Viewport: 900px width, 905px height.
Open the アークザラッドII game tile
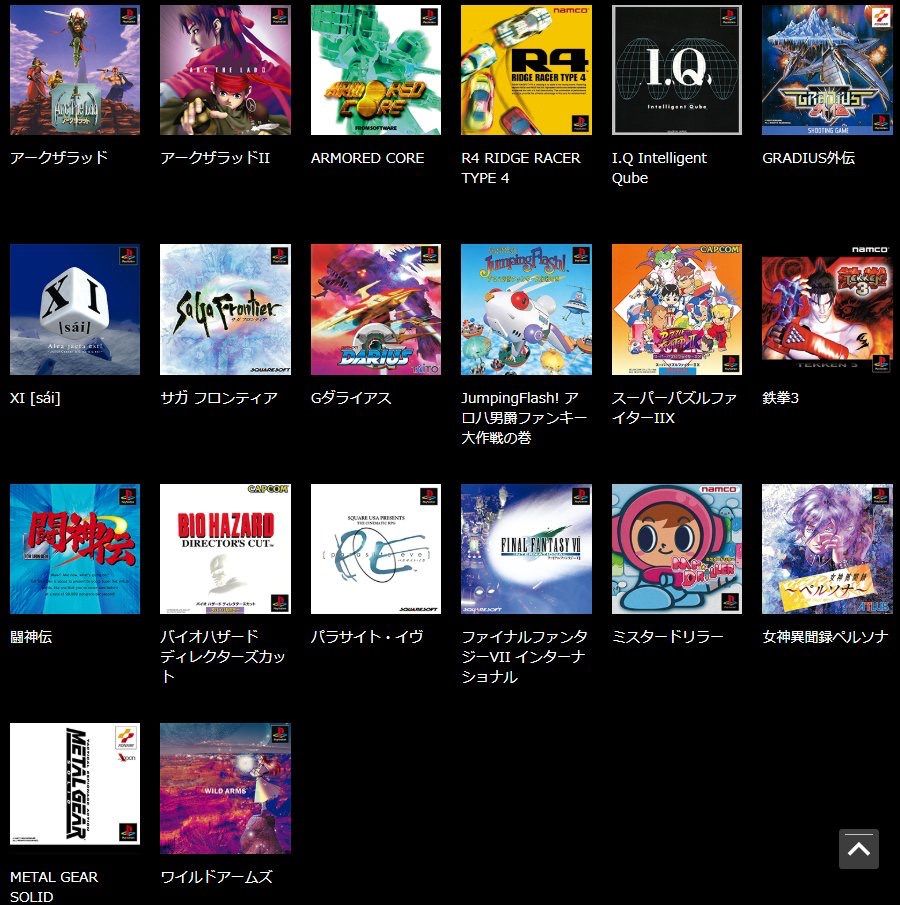pos(225,70)
